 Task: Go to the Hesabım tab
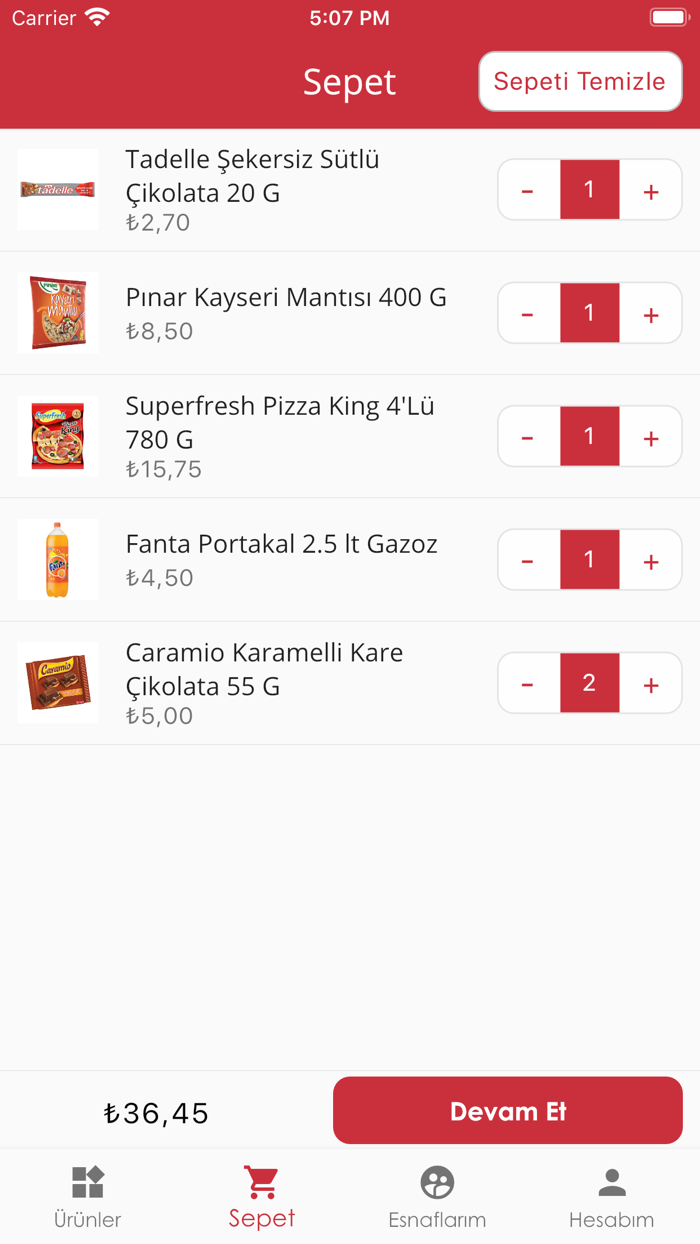click(x=612, y=1196)
